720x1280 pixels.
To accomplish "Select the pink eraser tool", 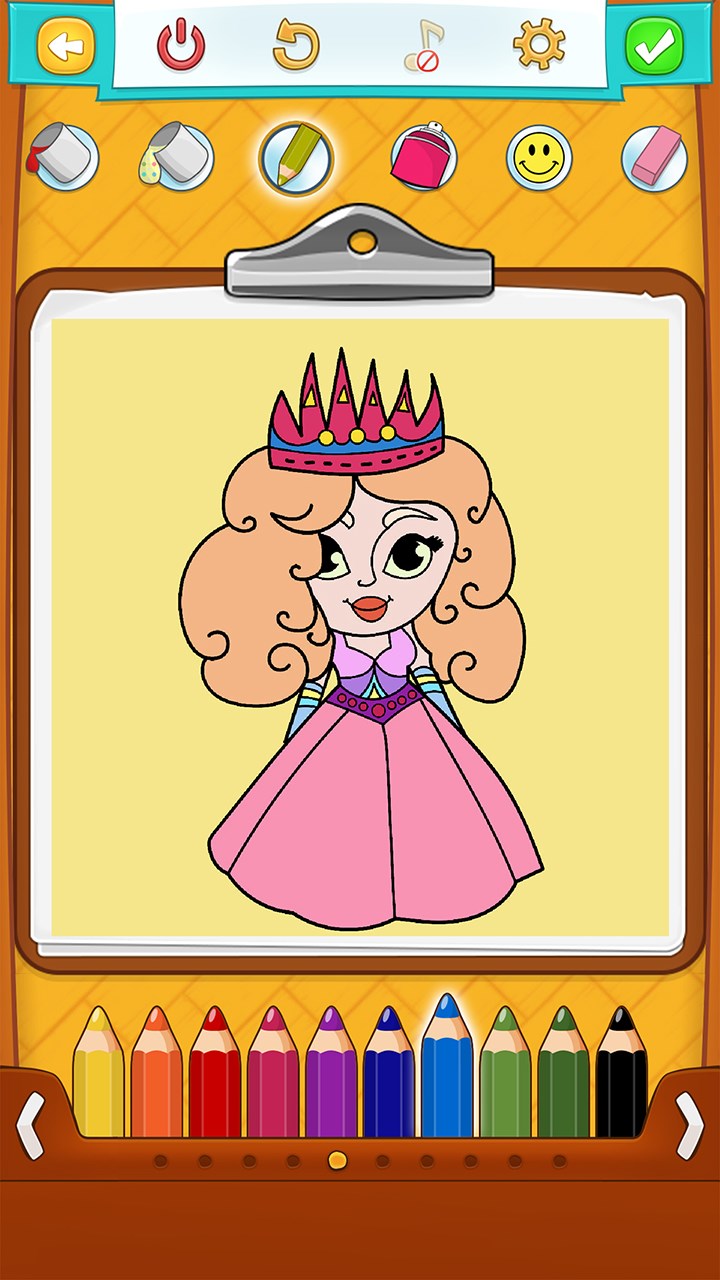I will [x=654, y=157].
